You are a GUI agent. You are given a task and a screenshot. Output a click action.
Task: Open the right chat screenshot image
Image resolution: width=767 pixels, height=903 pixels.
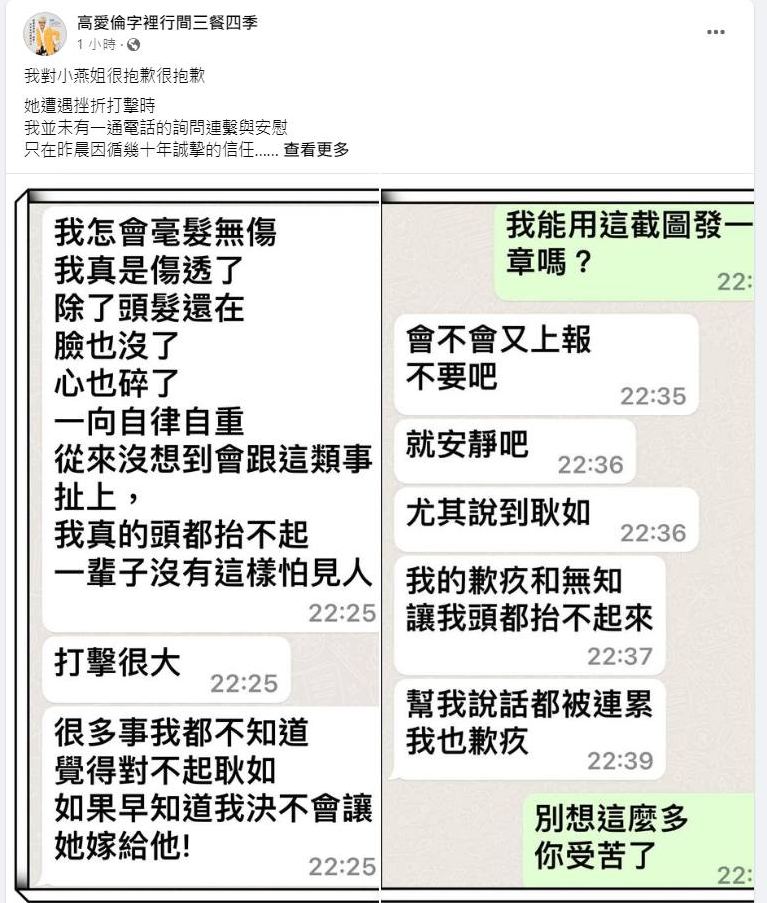pos(570,540)
